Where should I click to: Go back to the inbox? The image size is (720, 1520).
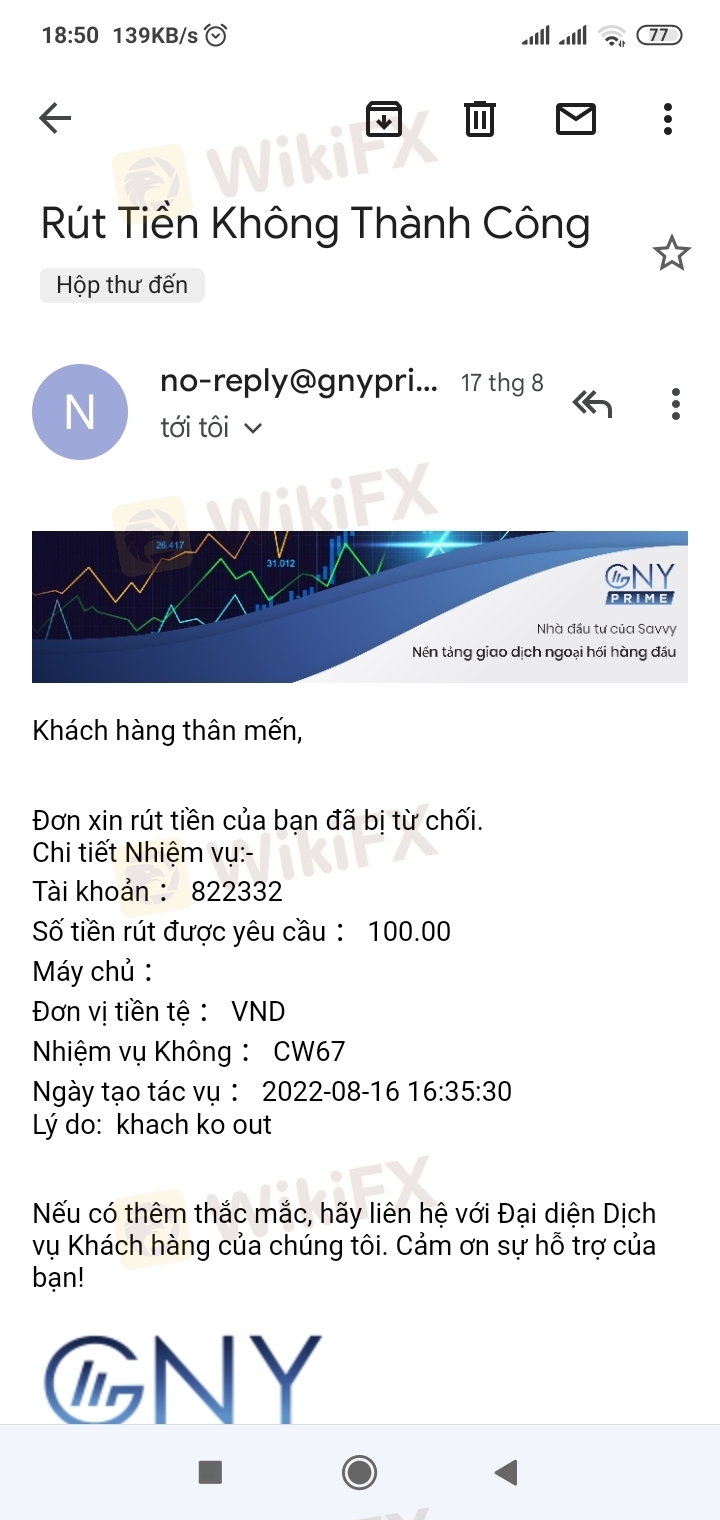pos(55,119)
